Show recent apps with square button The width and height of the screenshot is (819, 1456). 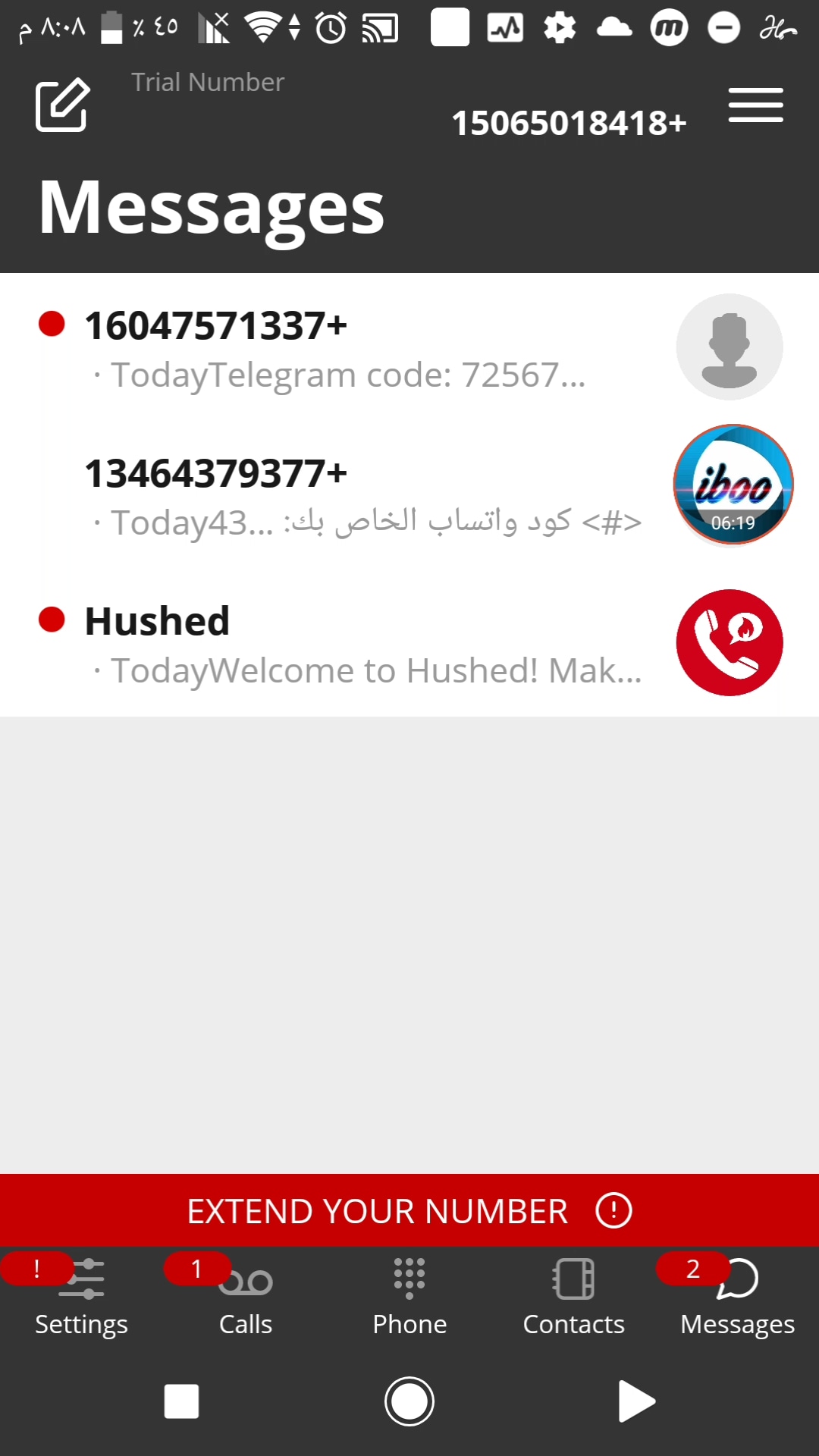[182, 1401]
